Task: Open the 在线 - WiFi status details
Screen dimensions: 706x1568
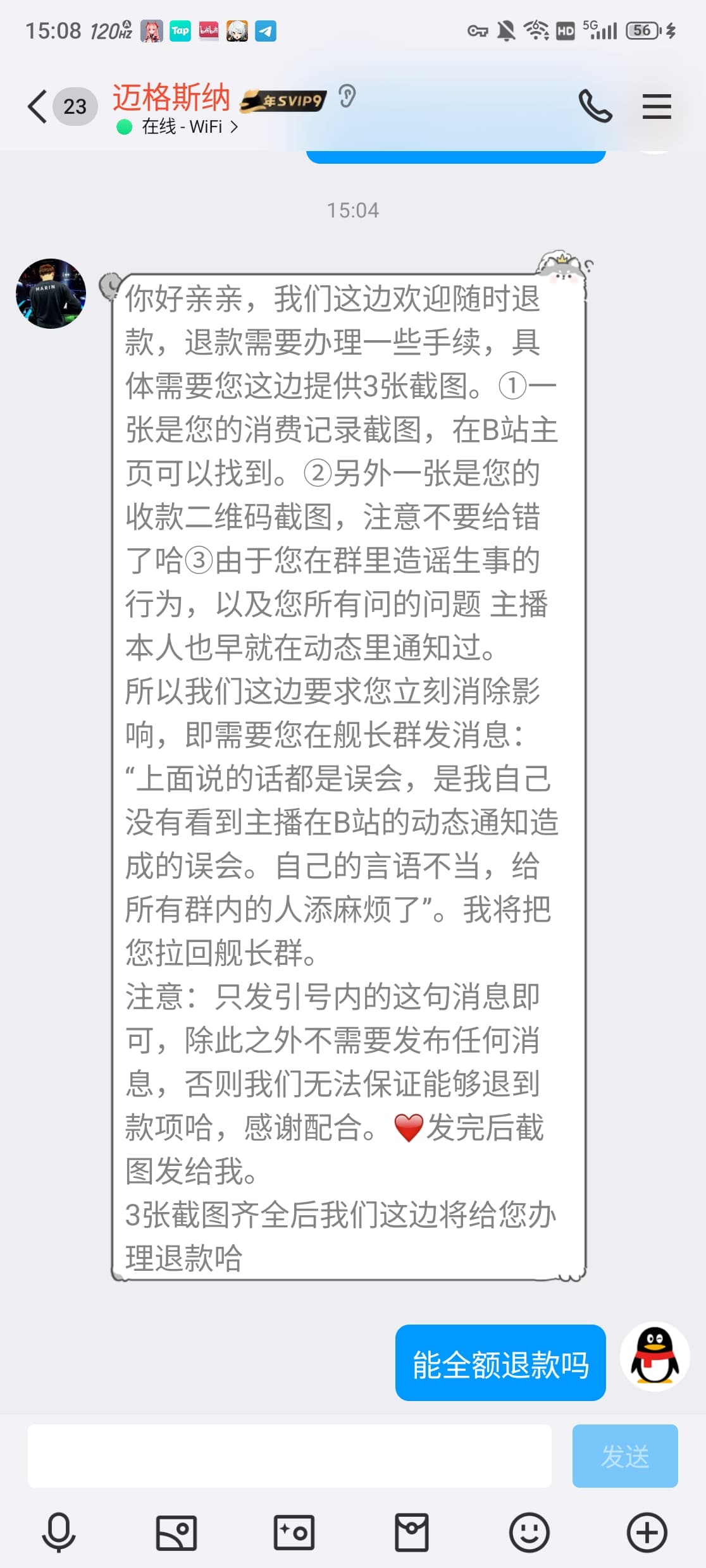Action: click(x=178, y=127)
